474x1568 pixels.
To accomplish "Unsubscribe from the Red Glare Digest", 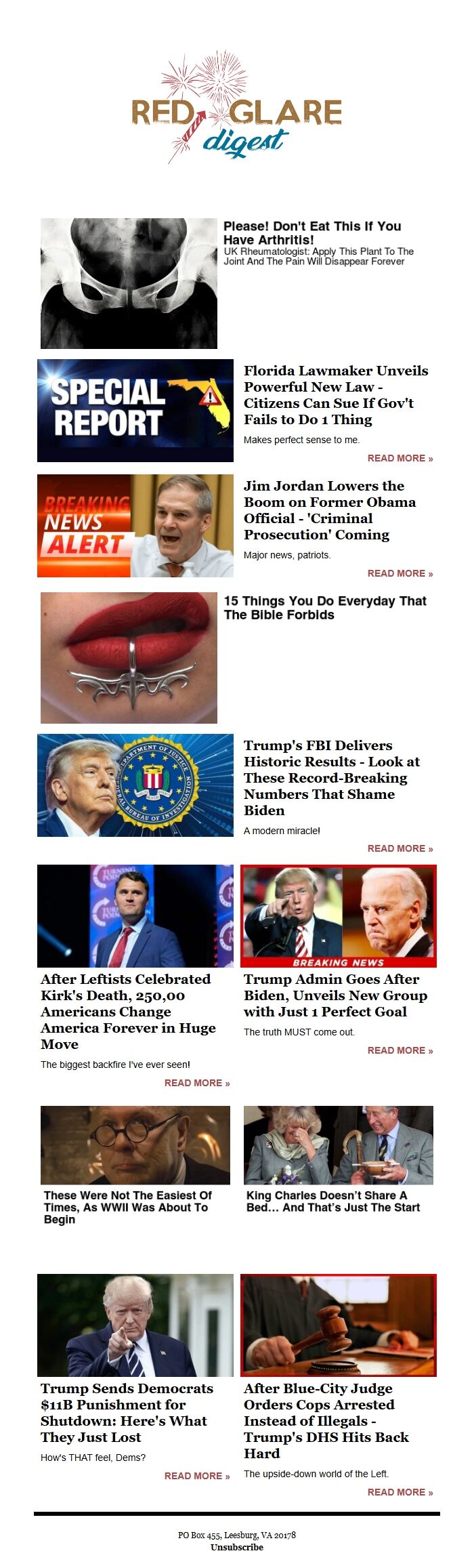I will coord(236,1547).
